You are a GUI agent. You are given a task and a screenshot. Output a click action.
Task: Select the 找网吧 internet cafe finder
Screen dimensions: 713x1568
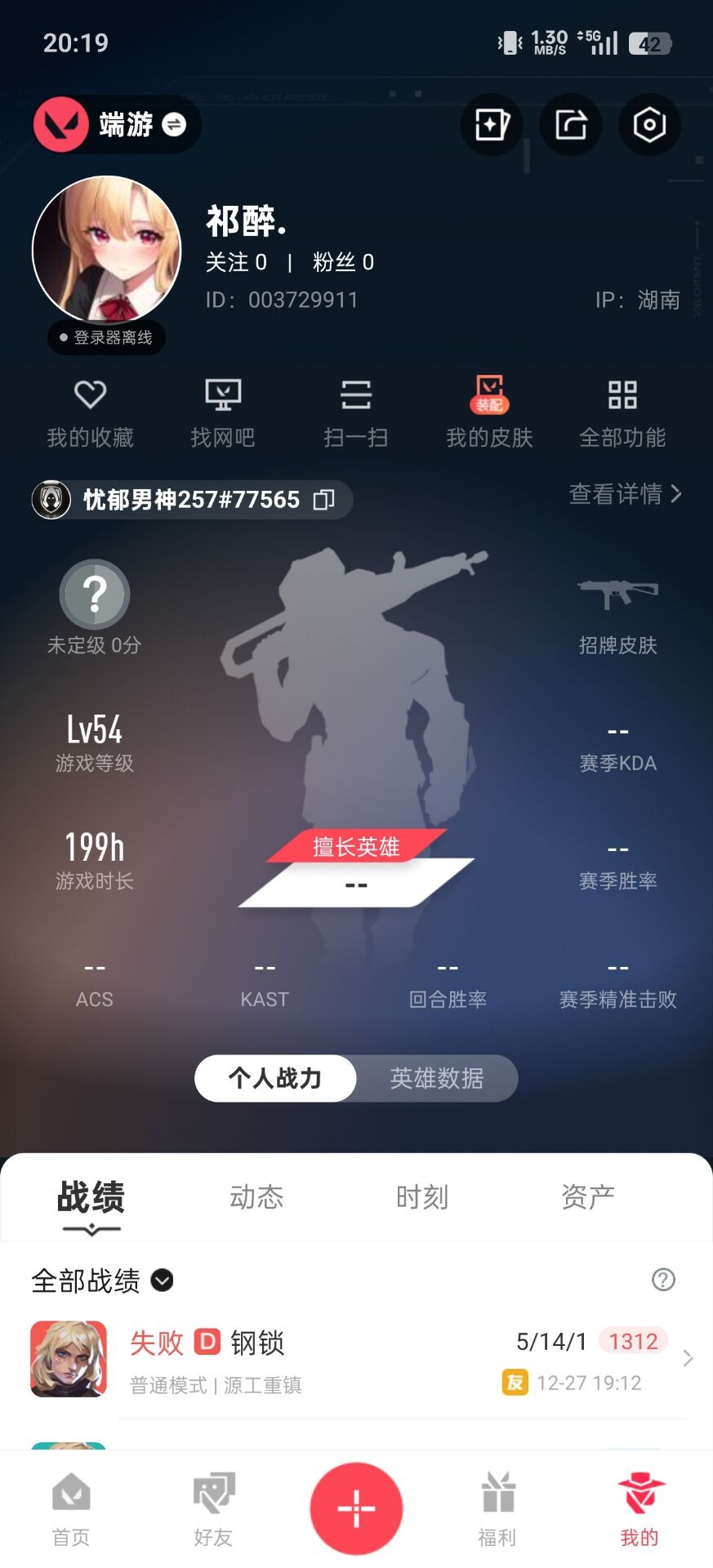[x=222, y=408]
